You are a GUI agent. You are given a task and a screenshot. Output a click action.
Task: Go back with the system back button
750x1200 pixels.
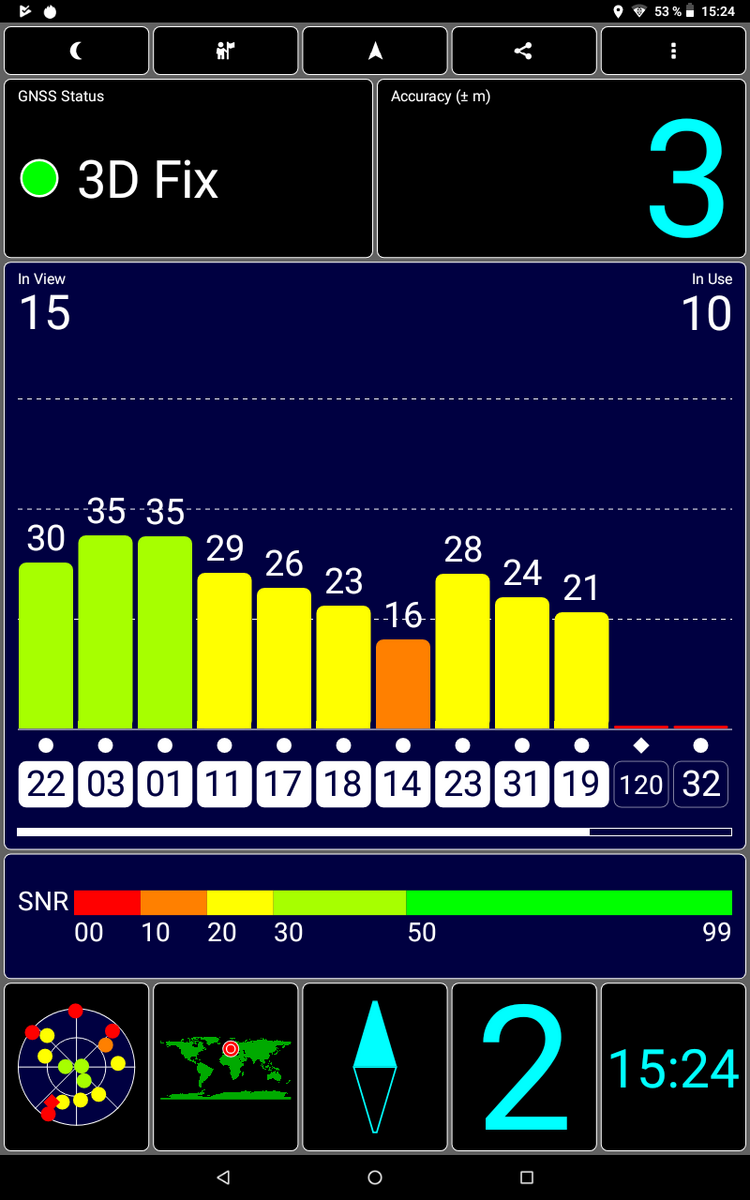click(223, 1177)
